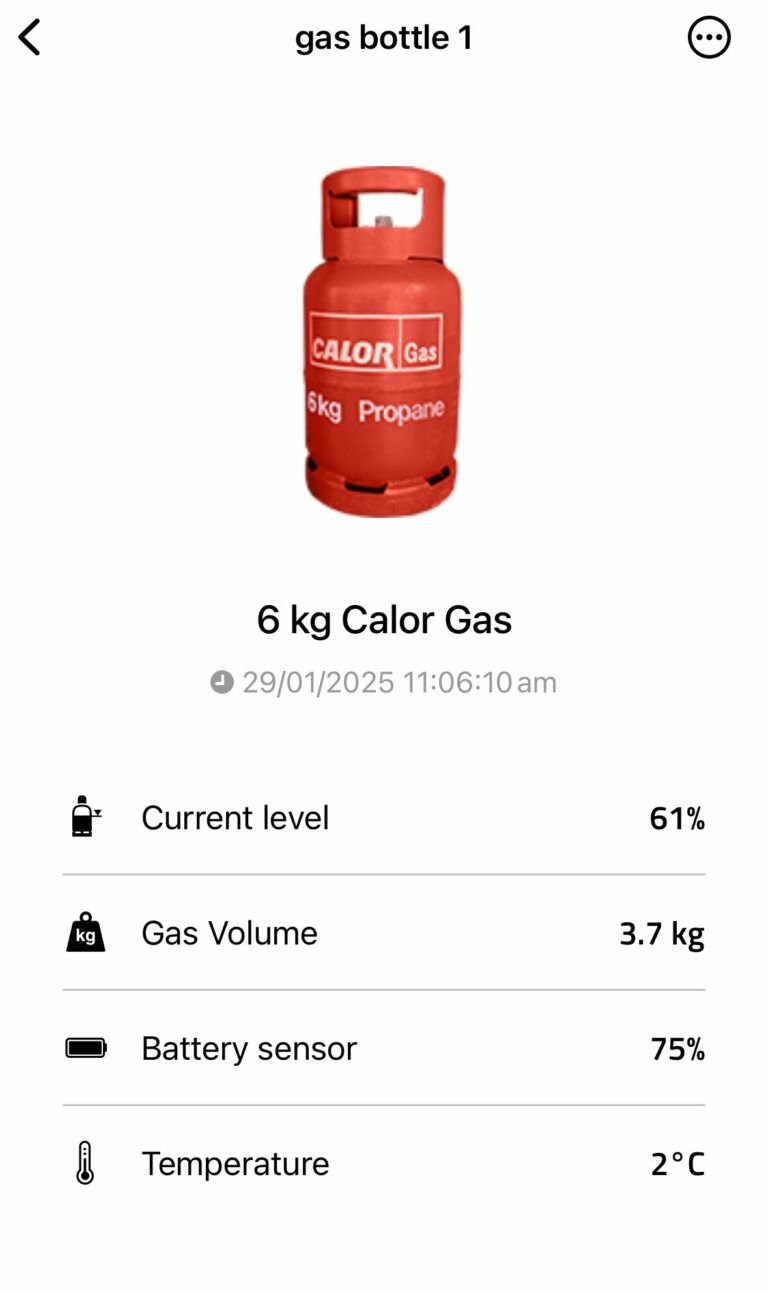Click the thermometer icon beside Temperature
The height and width of the screenshot is (1293, 768).
point(85,1162)
